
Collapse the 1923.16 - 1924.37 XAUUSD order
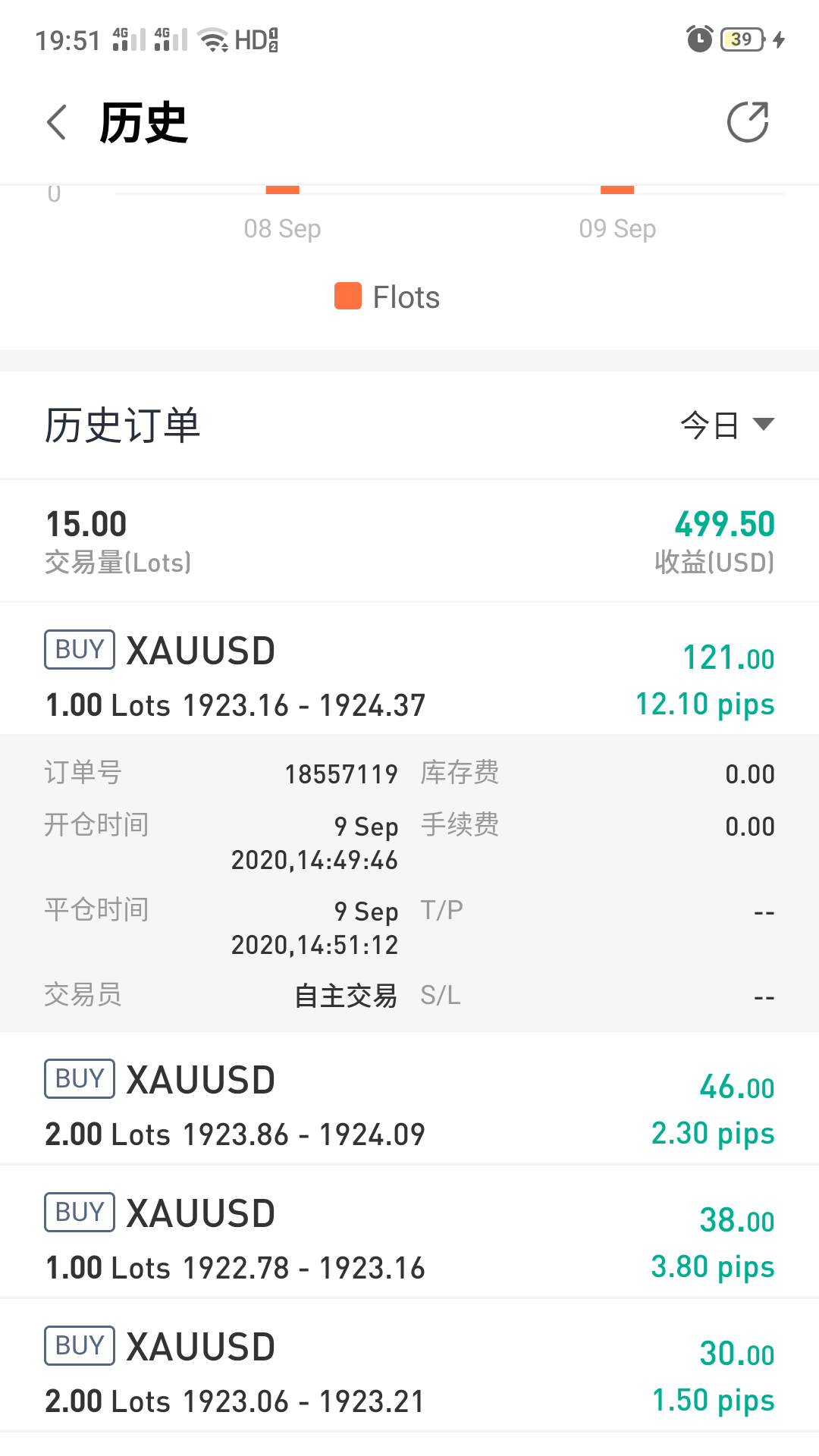pyautogui.click(x=409, y=669)
